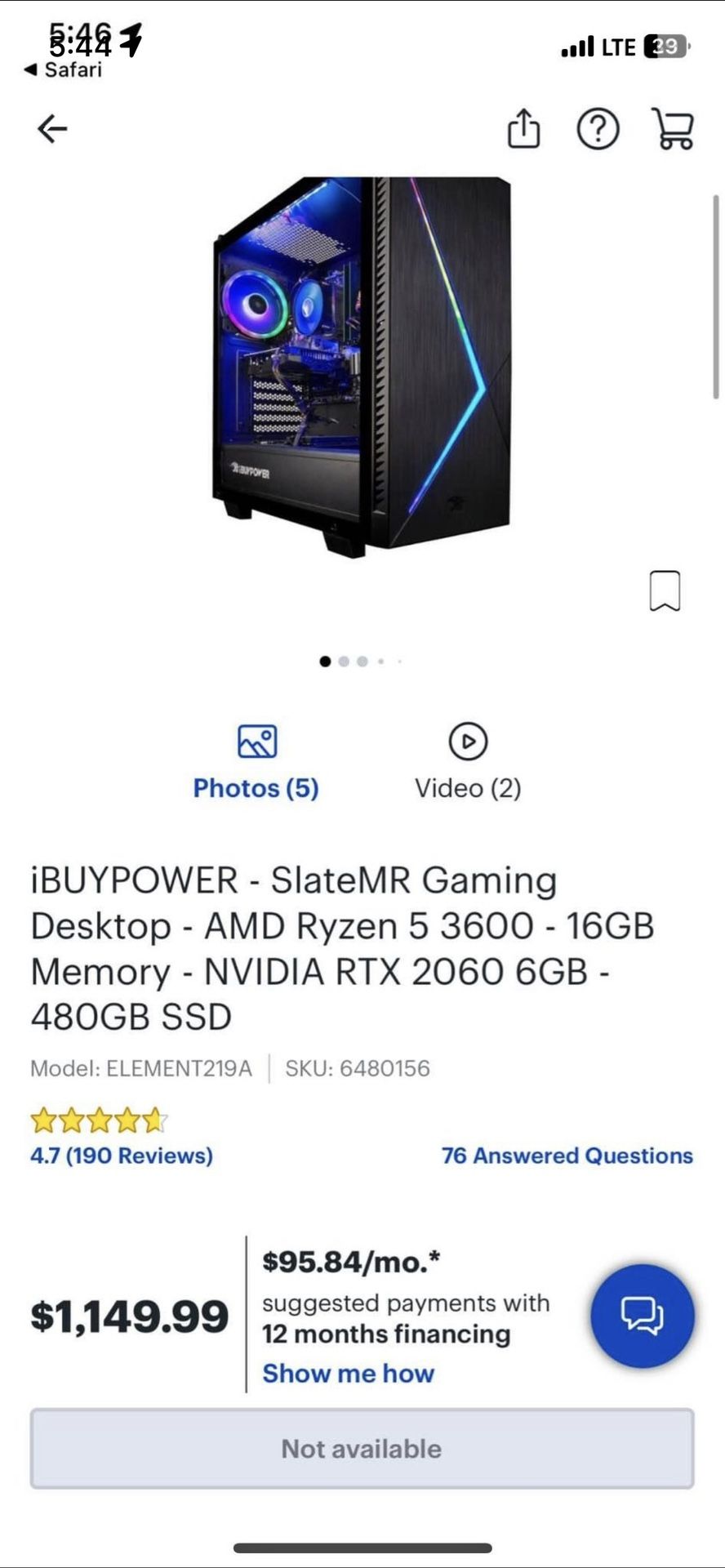Click the Video play icon
Screen dimensions: 725x1568
pos(468,742)
